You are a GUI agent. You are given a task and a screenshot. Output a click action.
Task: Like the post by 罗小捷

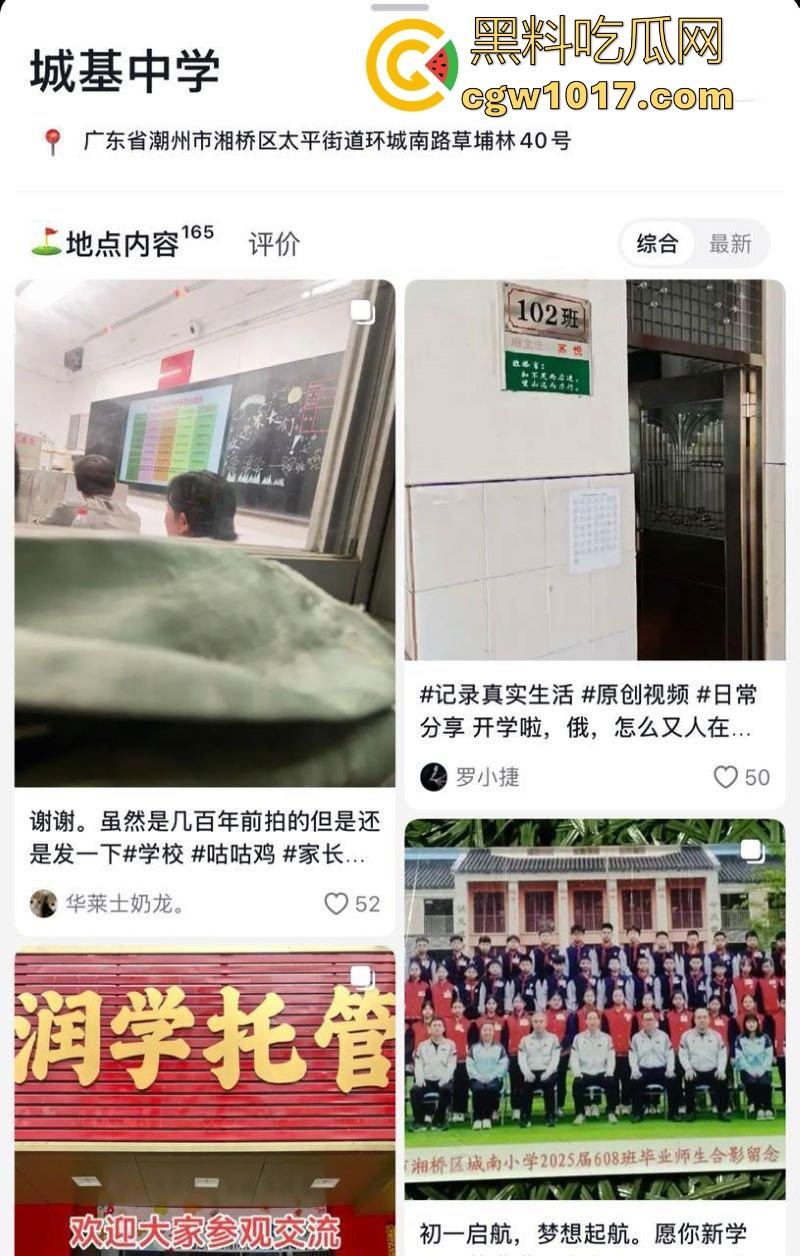[x=726, y=777]
